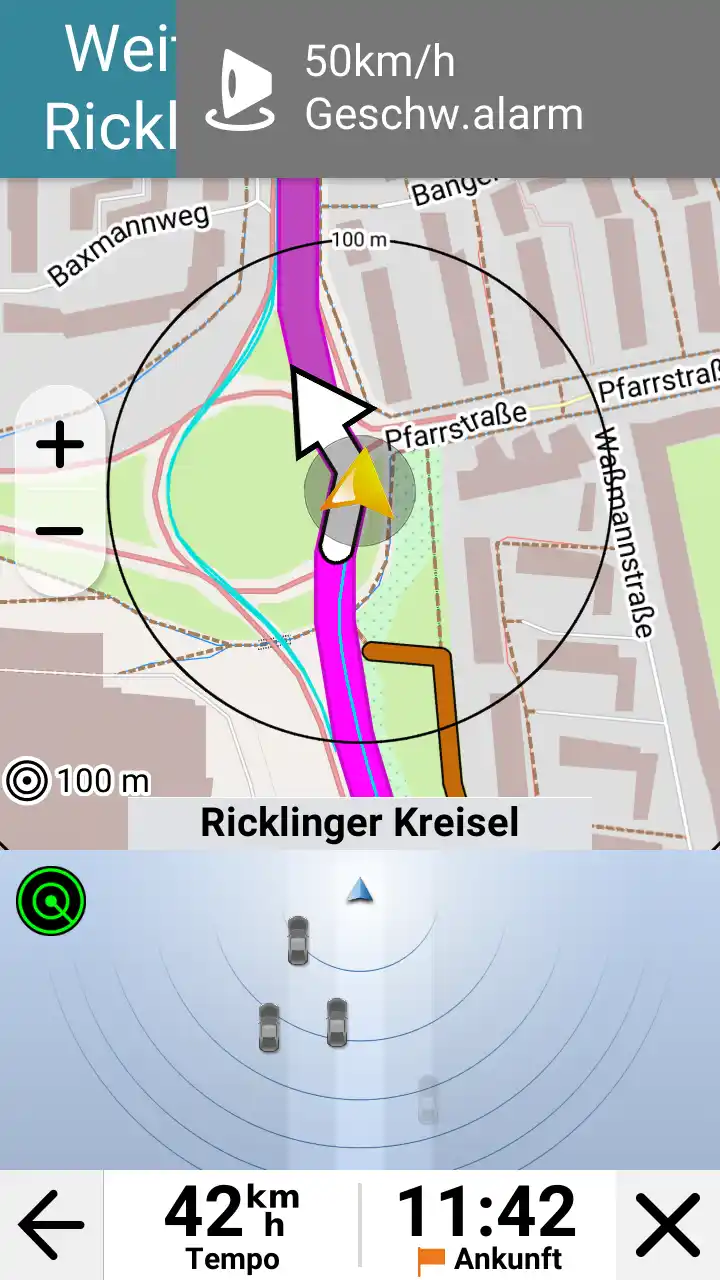Tap the turquoise next-turn instruction panel

click(x=87, y=89)
